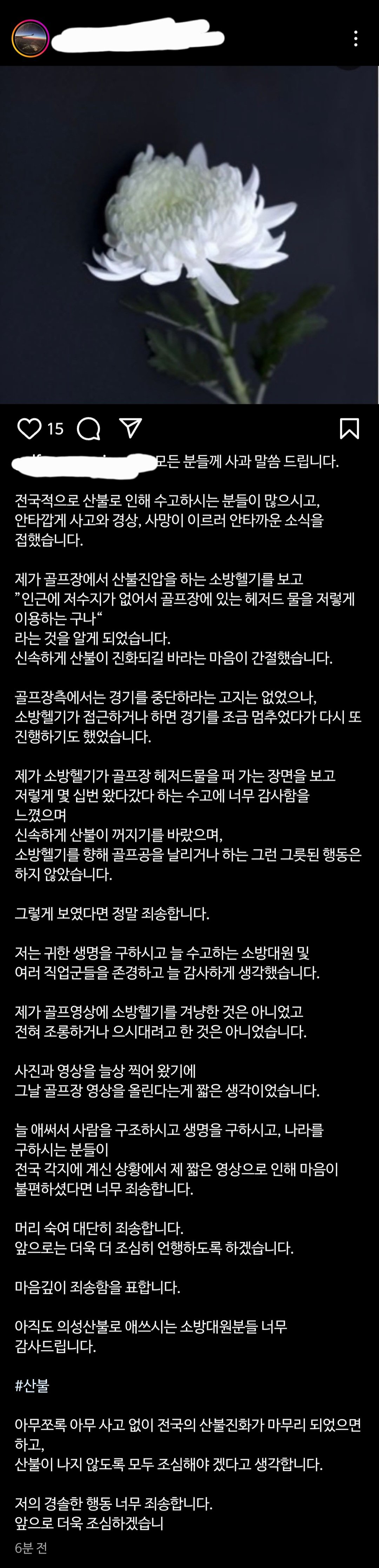This screenshot has height=1568, width=379.
Task: Like the white chrysanthemum post
Action: [29, 429]
